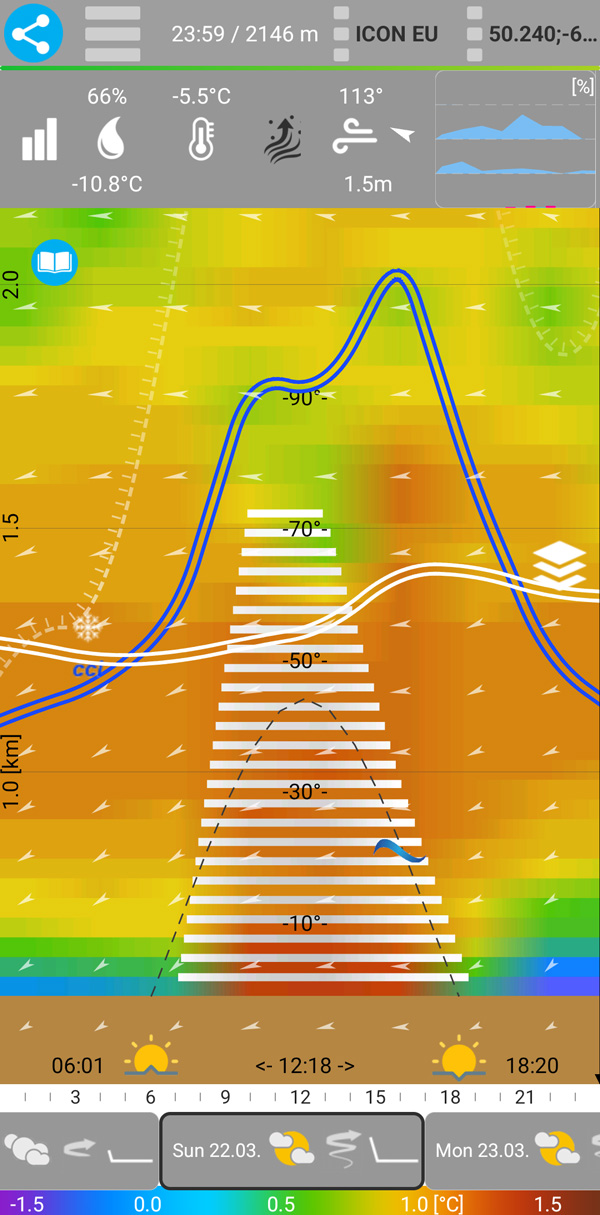Open the layers stack button
This screenshot has width=600, height=1215.
[560, 565]
